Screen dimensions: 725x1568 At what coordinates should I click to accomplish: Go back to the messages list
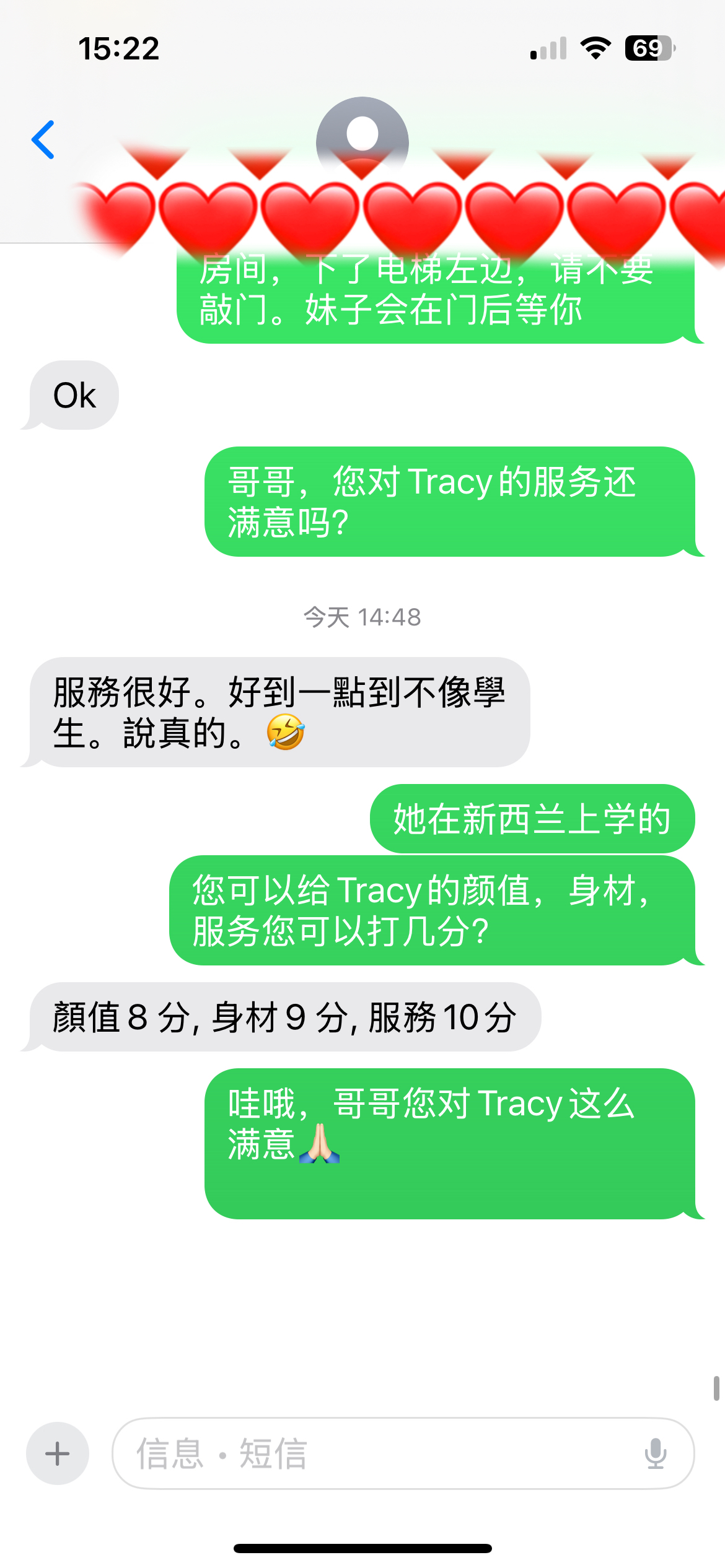43,140
